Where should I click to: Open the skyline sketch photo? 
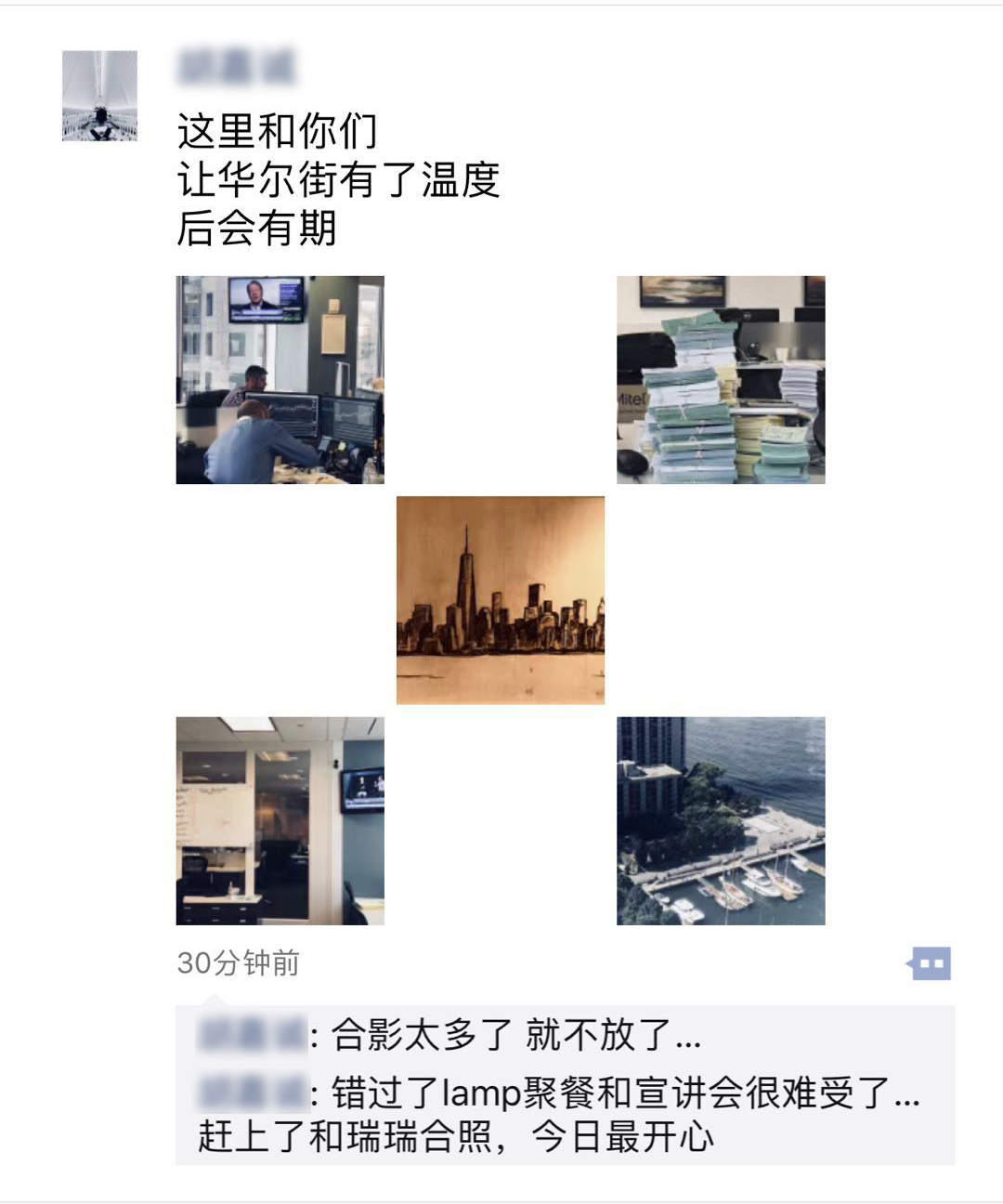pyautogui.click(x=501, y=600)
